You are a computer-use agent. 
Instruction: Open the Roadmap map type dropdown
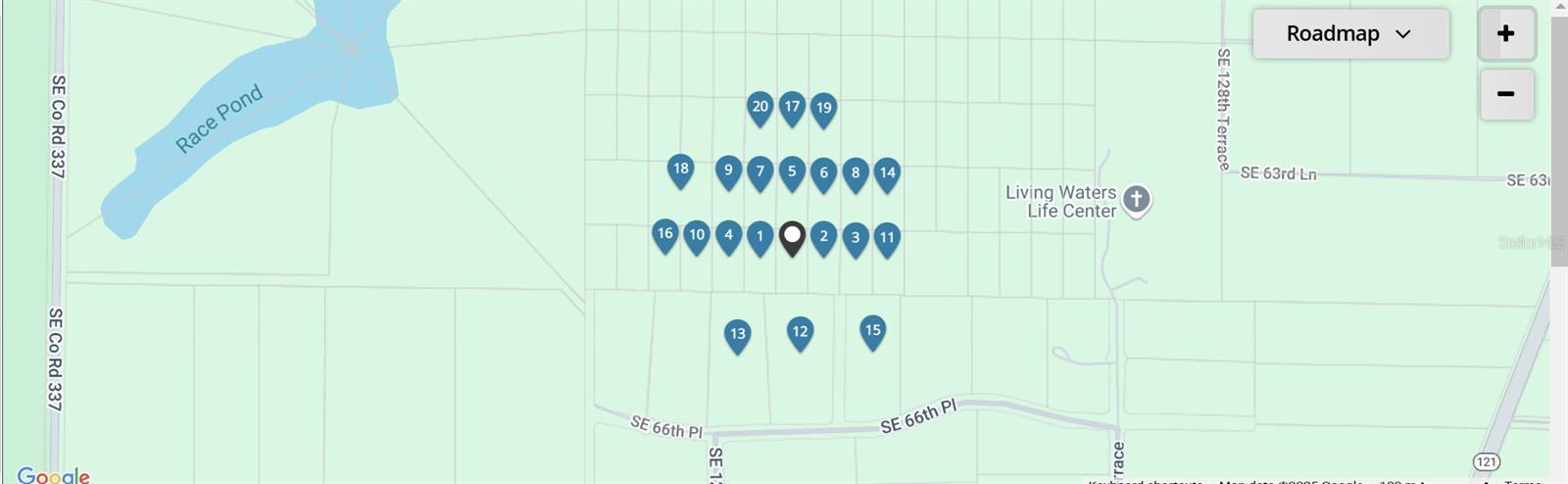tap(1350, 34)
